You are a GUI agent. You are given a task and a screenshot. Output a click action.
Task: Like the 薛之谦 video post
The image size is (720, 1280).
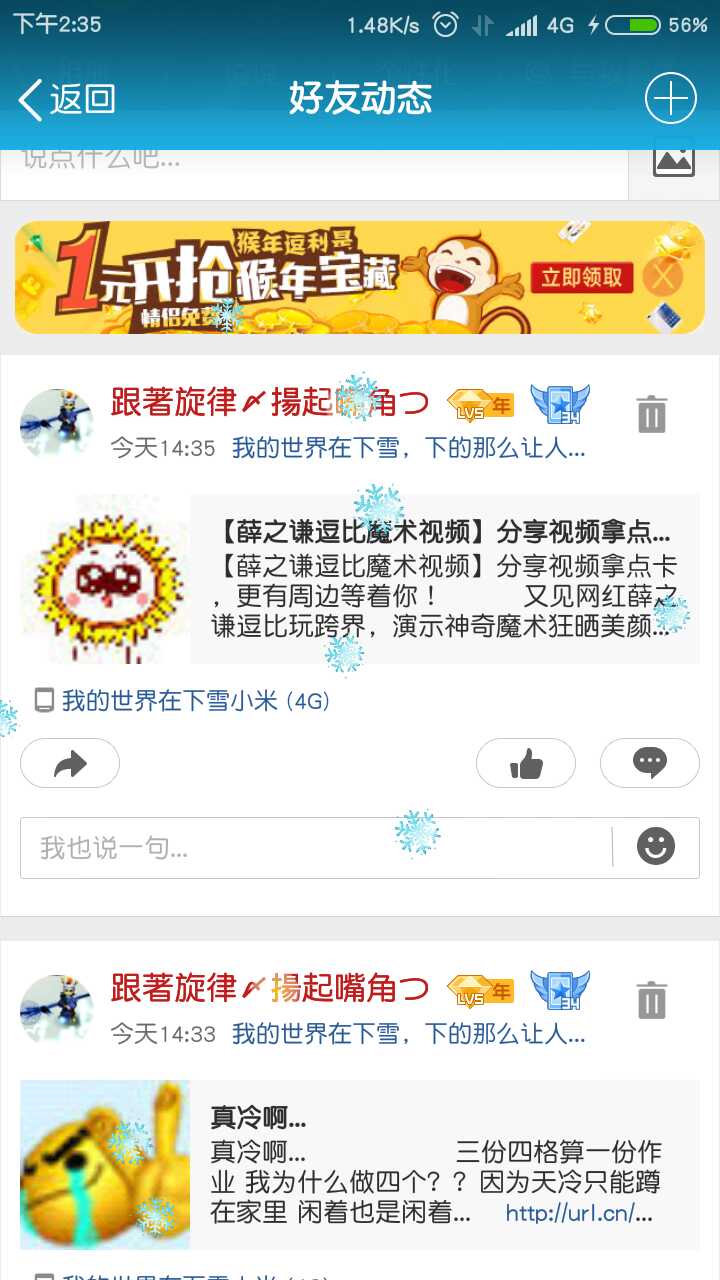[x=526, y=764]
